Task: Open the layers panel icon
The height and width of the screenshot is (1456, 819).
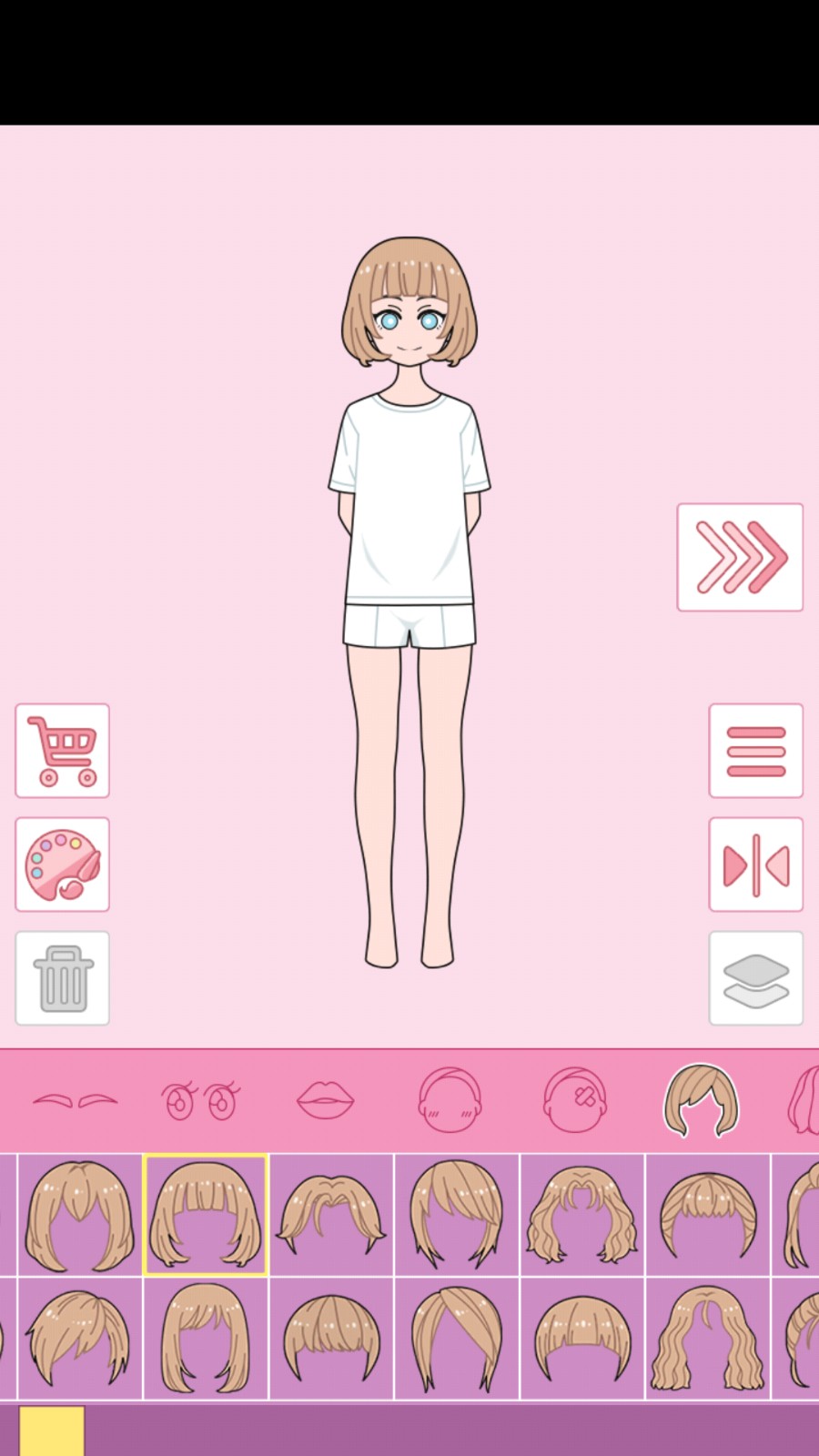Action: tap(755, 978)
